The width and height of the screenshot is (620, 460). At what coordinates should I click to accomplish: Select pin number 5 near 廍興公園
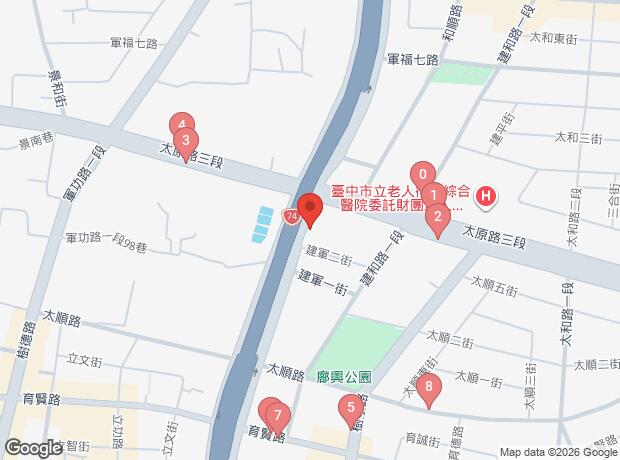click(349, 408)
